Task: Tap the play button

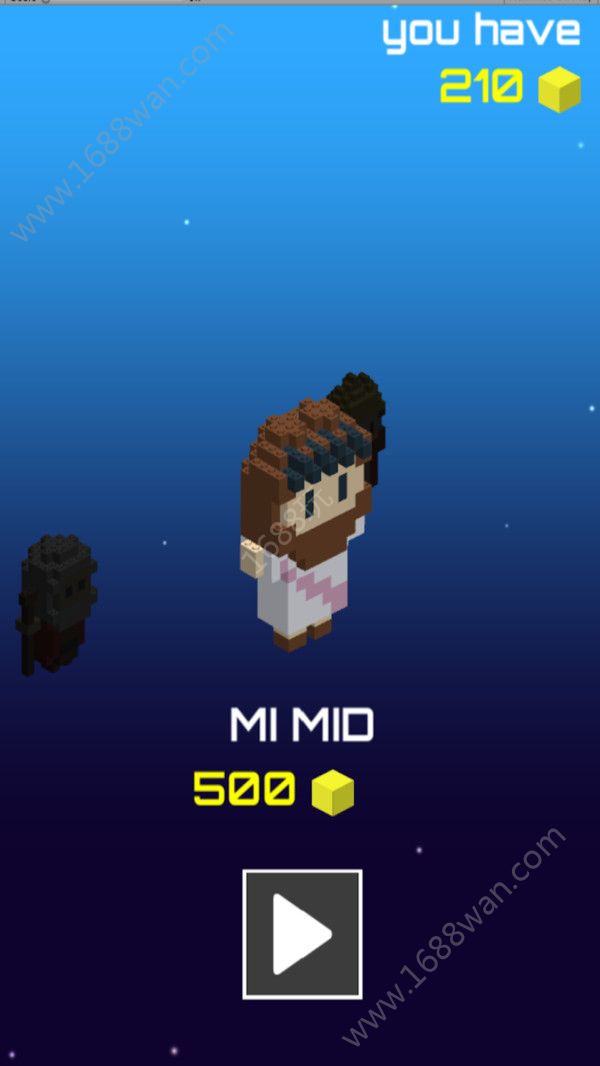Action: [302, 934]
